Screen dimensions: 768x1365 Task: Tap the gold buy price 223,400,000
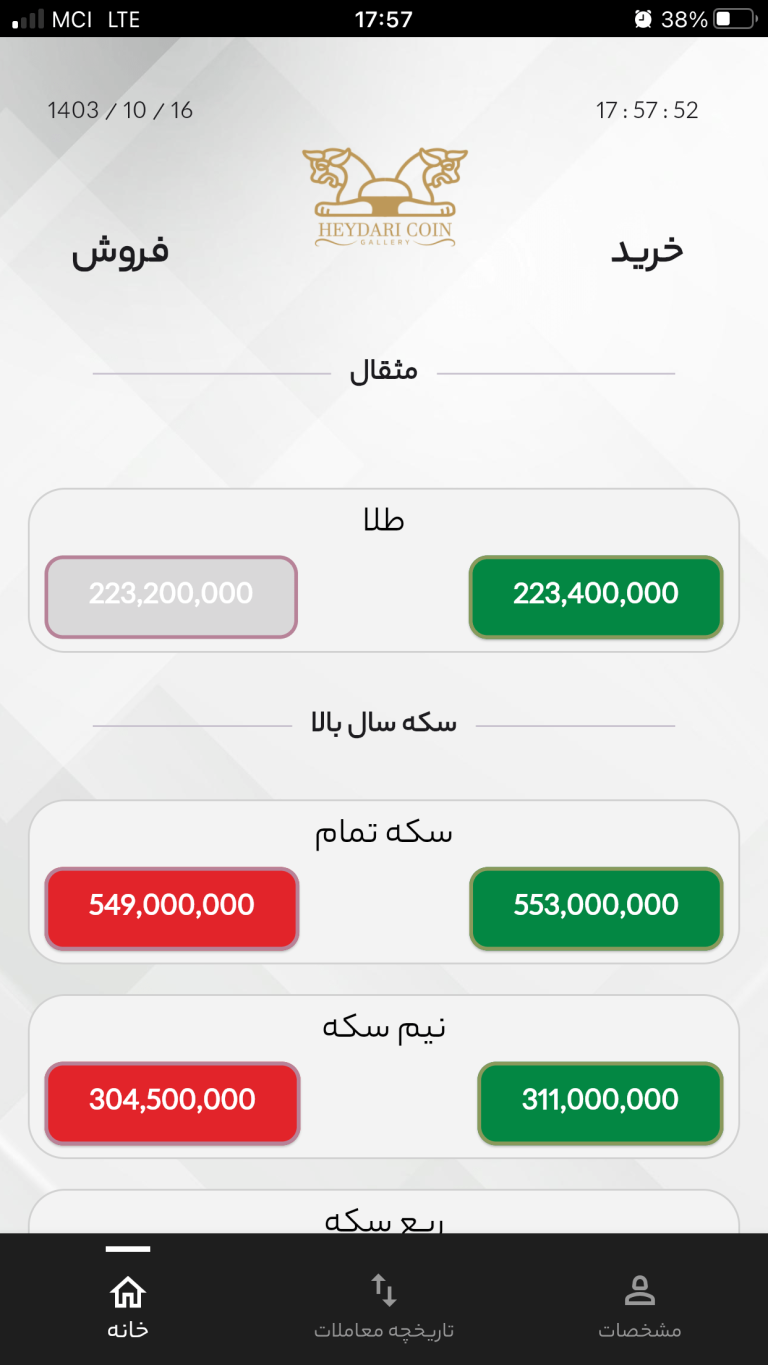596,597
